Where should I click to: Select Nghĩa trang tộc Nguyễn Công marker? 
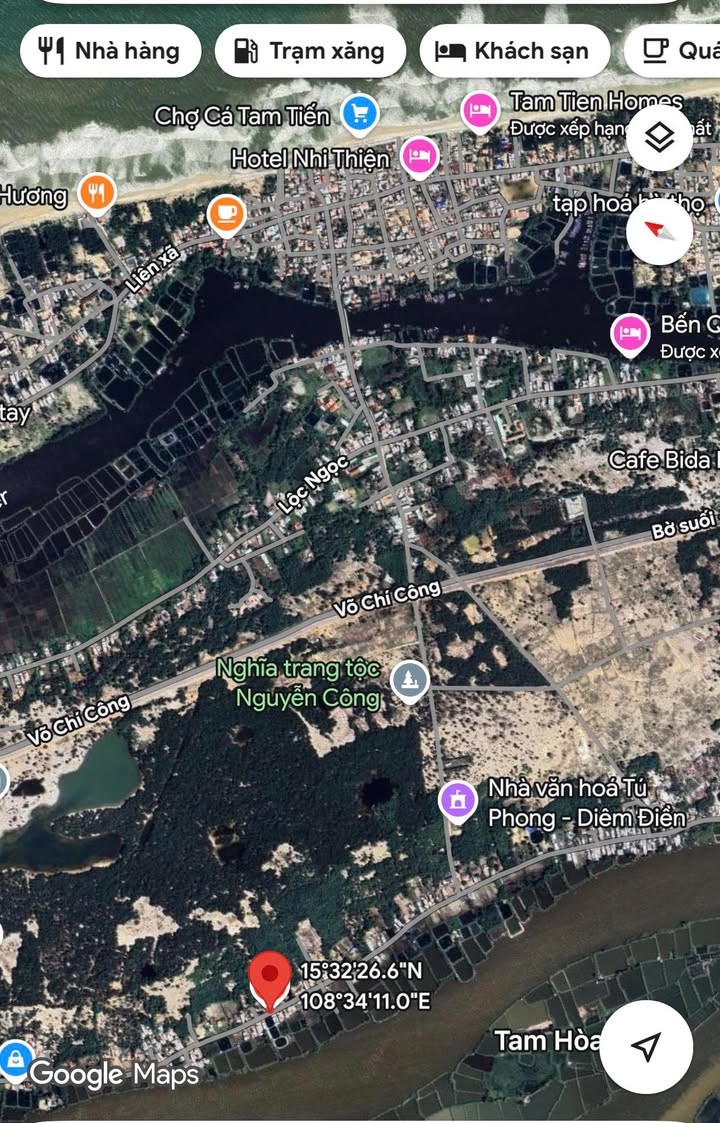[408, 681]
